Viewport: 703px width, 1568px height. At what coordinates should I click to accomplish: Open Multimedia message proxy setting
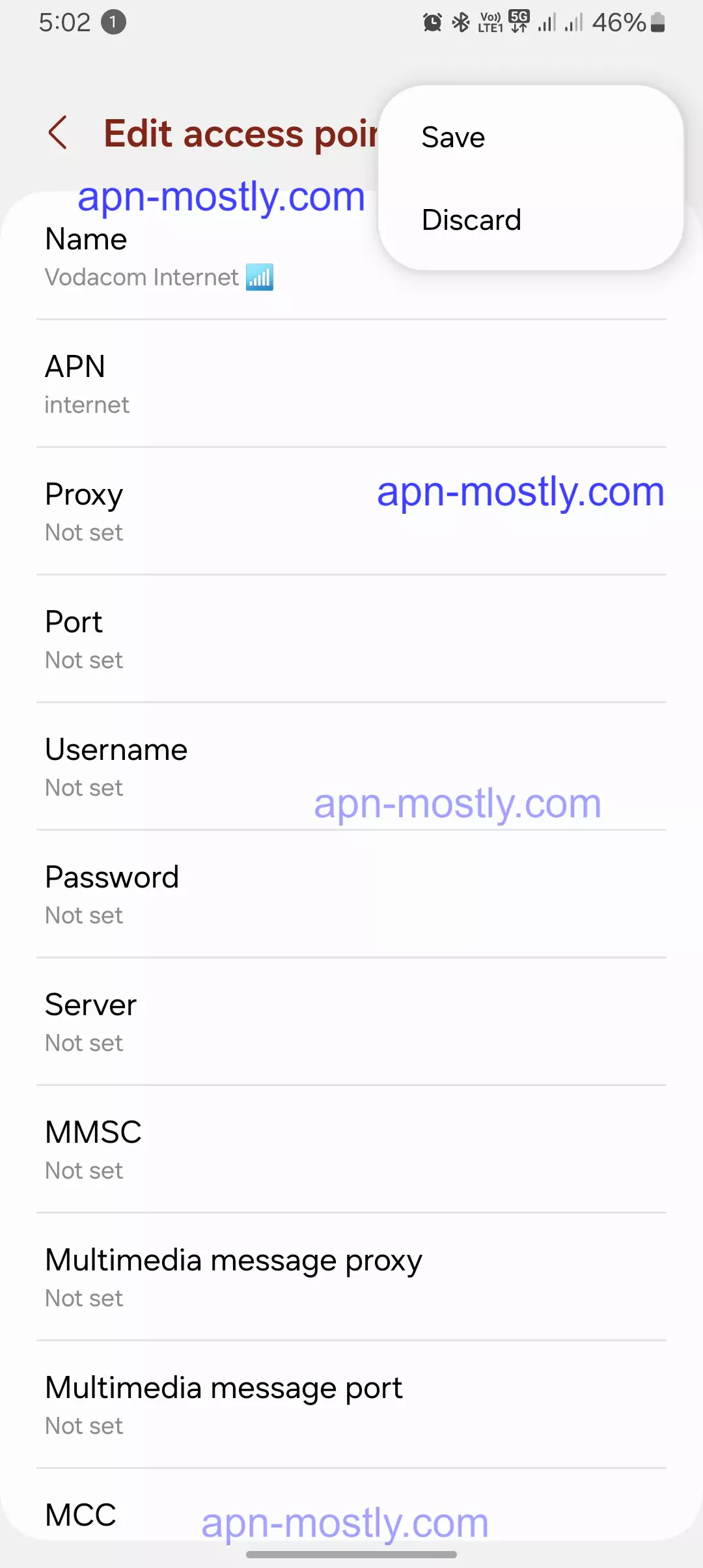[x=351, y=1278]
